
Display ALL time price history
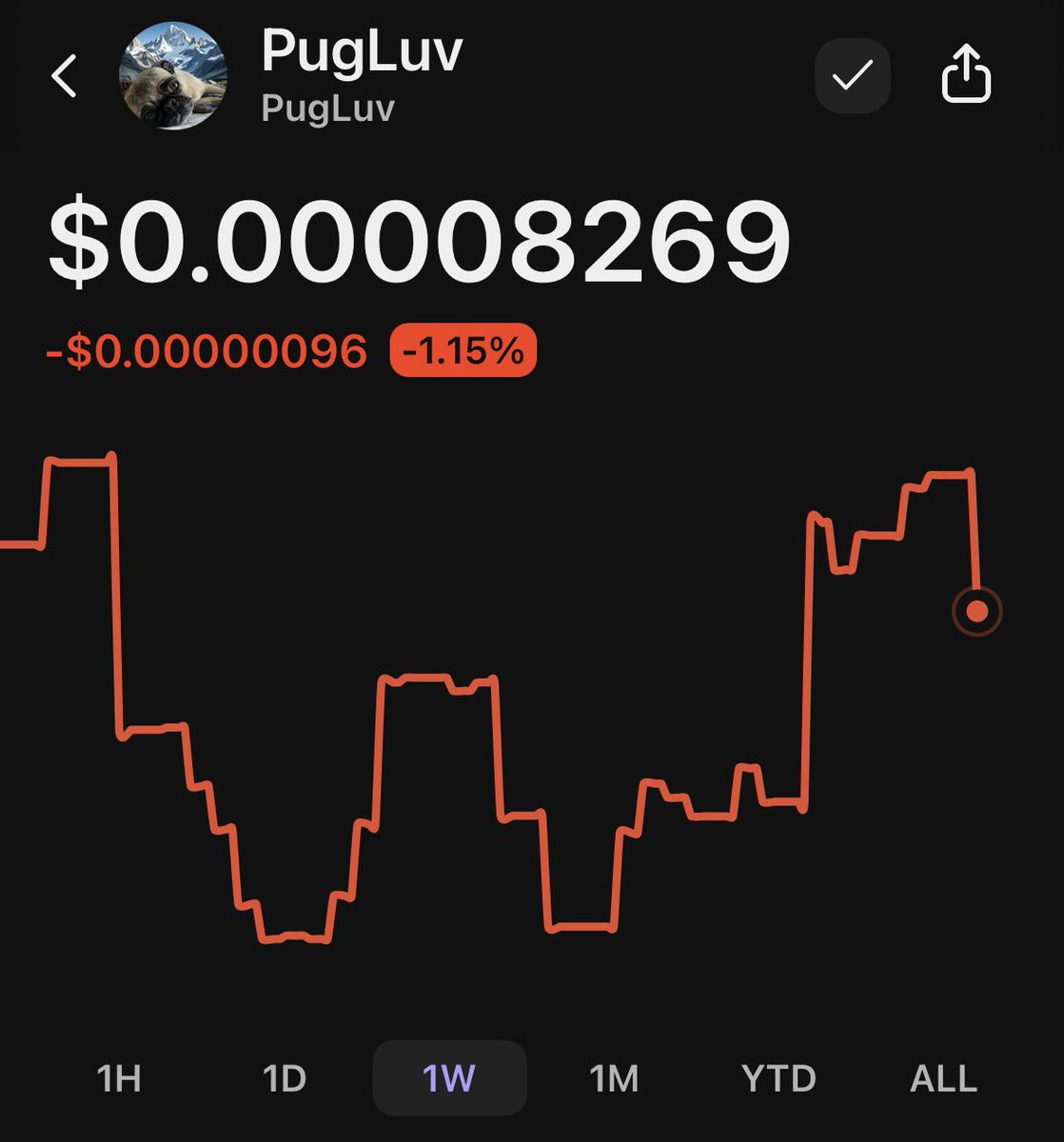(943, 1078)
